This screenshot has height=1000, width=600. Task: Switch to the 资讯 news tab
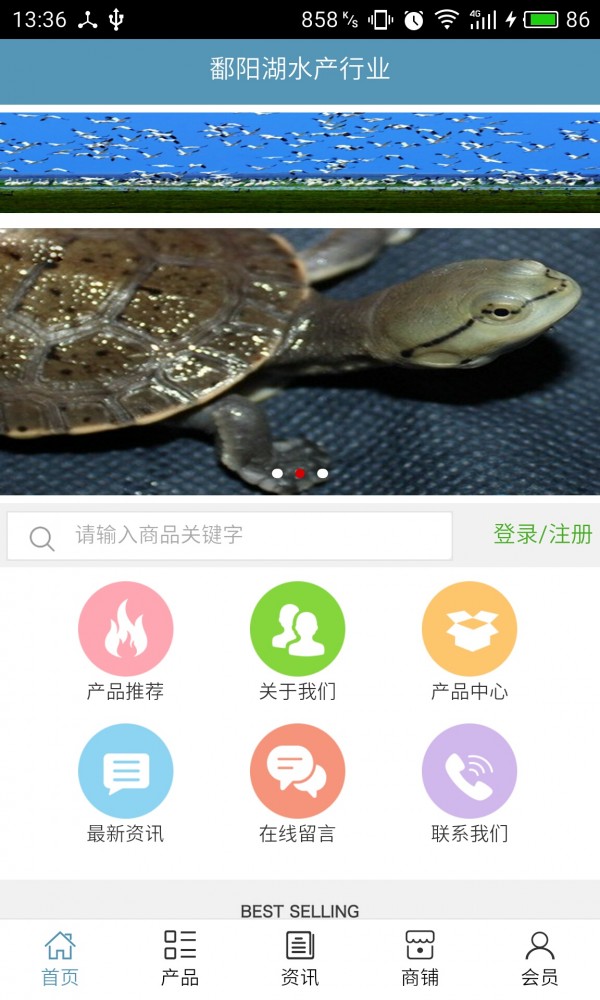pos(300,958)
